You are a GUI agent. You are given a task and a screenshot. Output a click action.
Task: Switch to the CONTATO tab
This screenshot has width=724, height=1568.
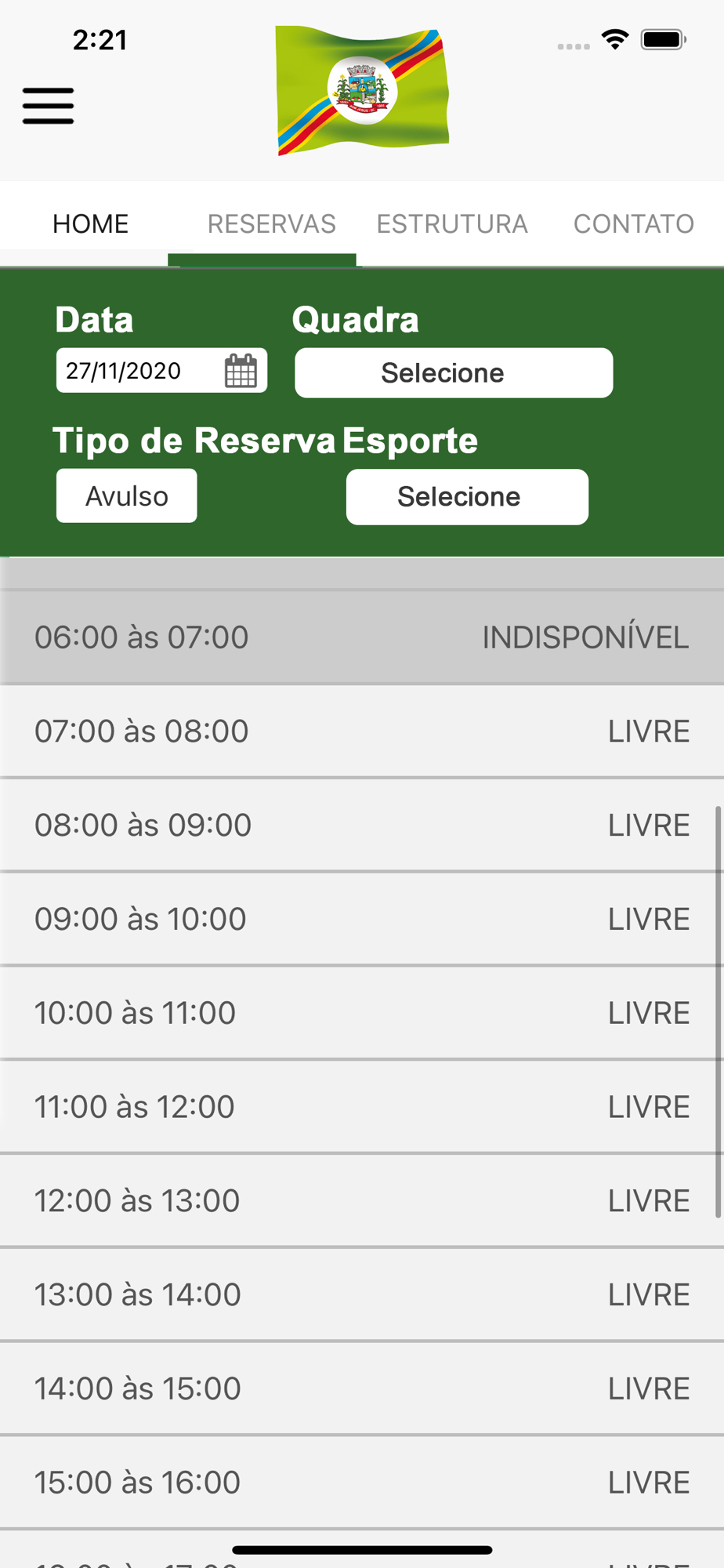coord(633,224)
